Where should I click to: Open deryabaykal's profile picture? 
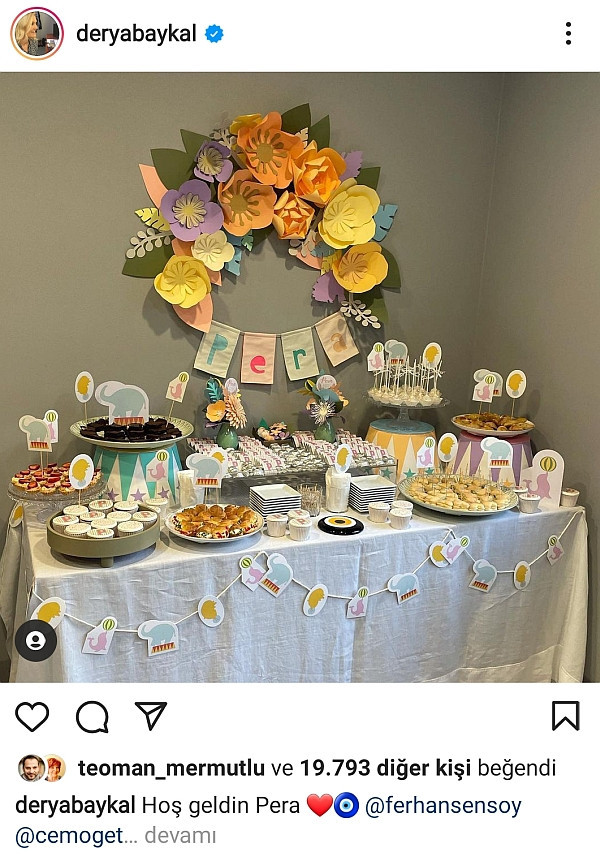pos(36,34)
